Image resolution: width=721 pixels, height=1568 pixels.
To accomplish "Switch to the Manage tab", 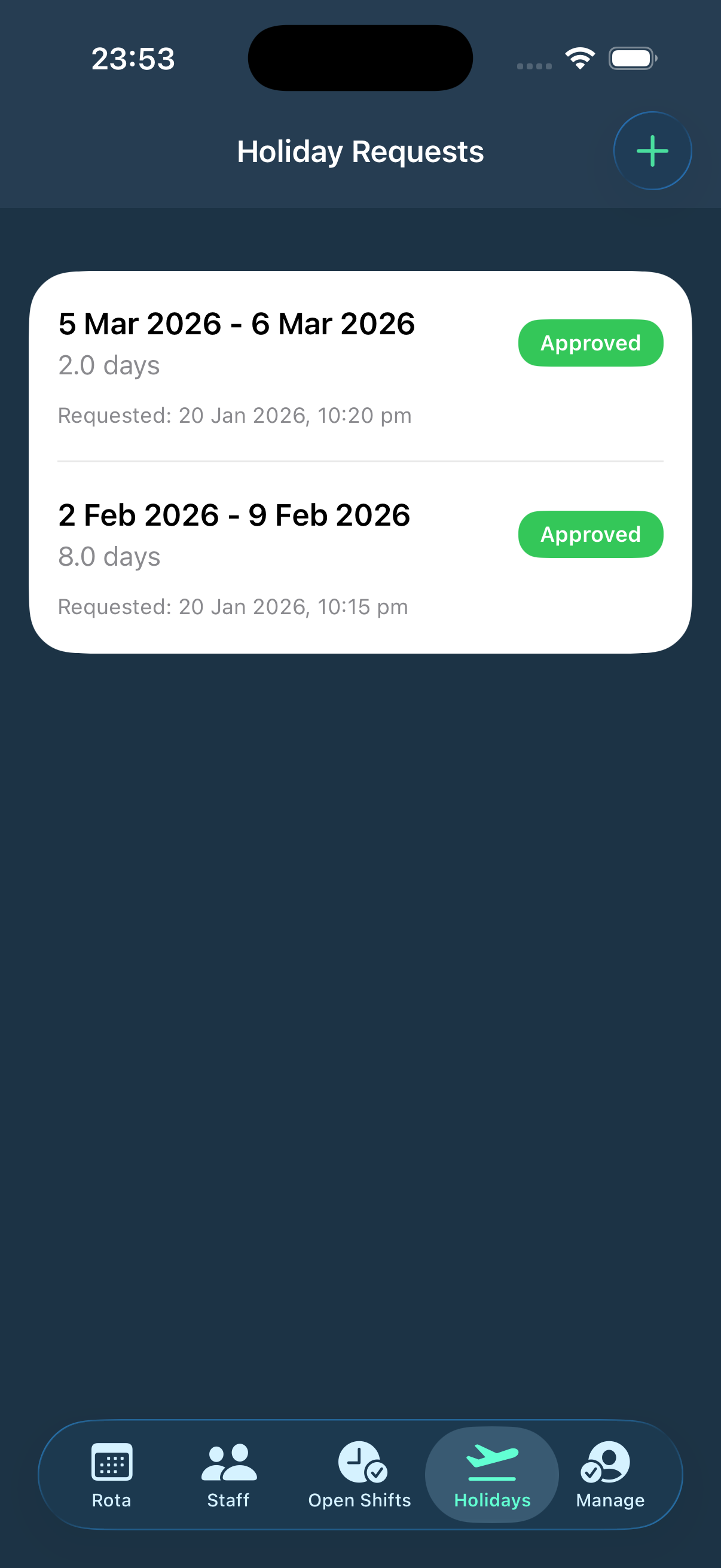I will (x=610, y=1474).
